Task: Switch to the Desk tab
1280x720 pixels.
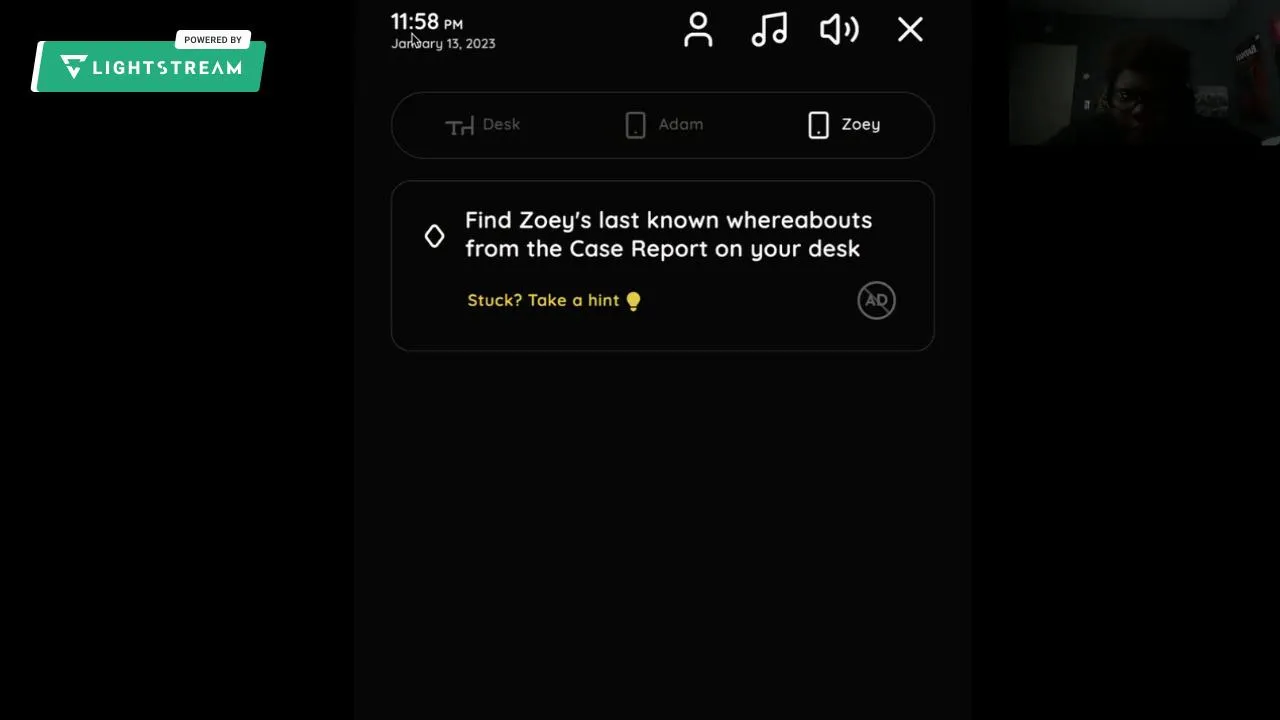Action: click(483, 125)
